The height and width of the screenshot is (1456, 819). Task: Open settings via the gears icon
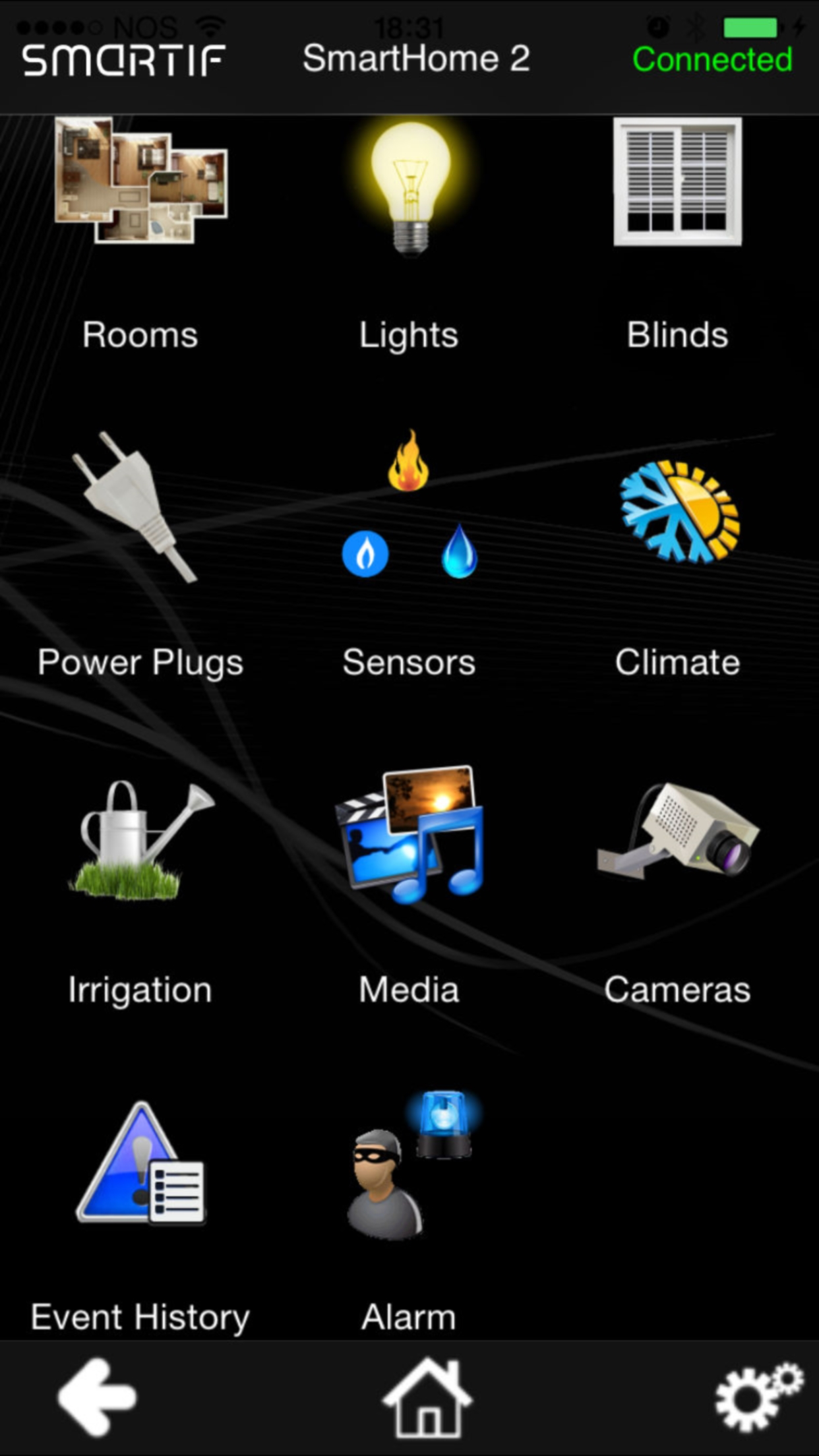[760, 1396]
